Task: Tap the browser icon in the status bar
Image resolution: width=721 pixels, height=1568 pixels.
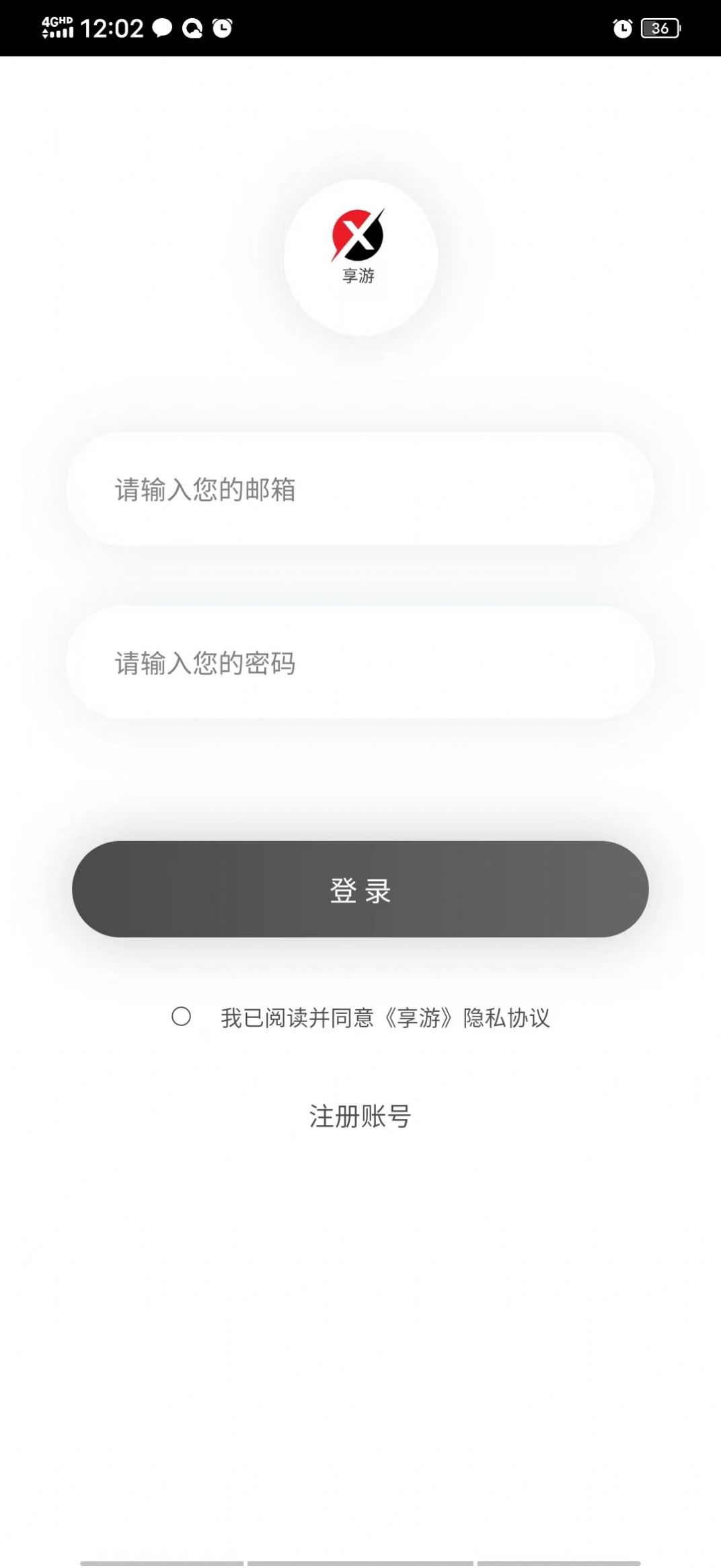Action: (x=193, y=28)
